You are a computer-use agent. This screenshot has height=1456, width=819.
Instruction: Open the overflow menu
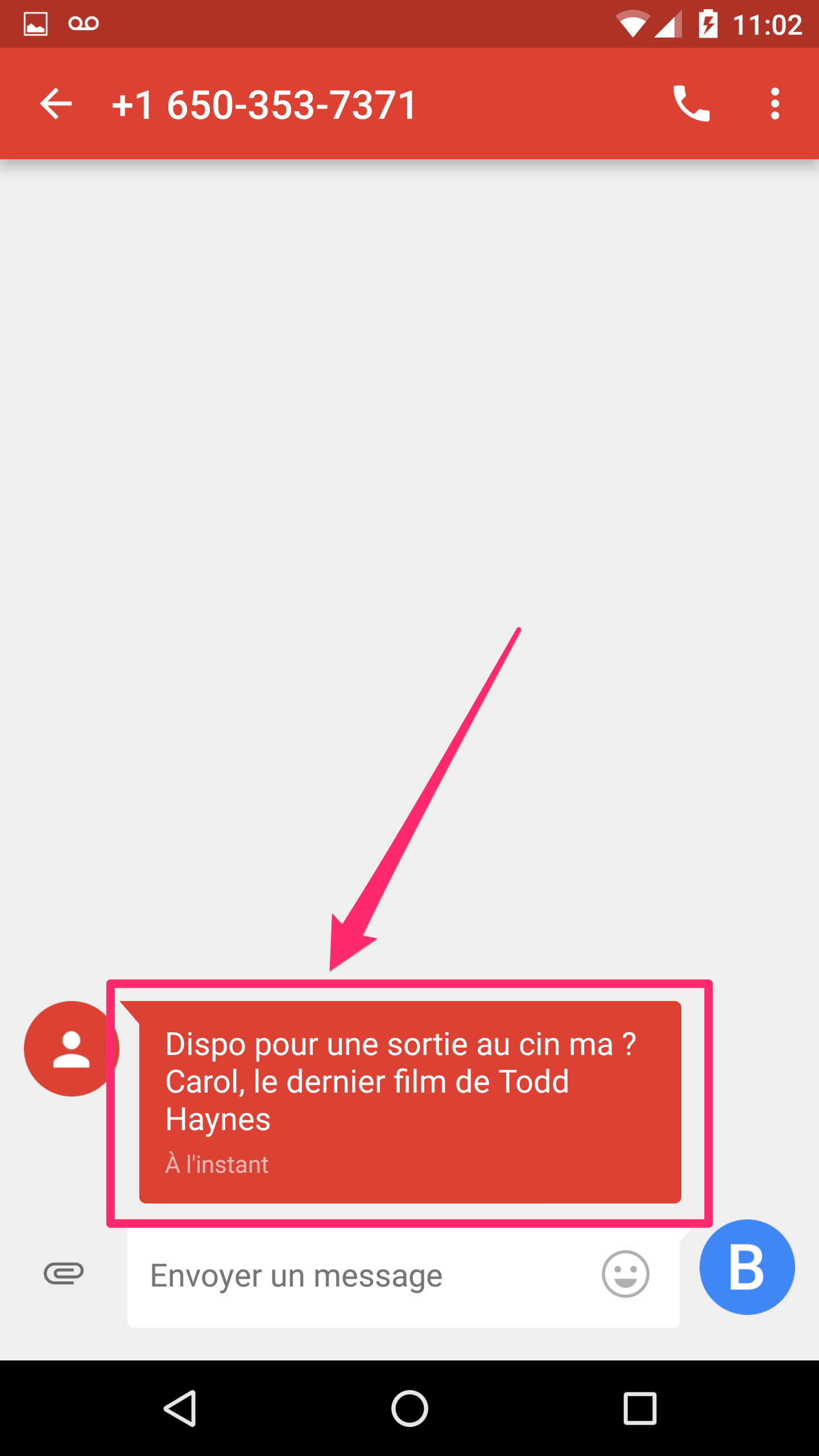775,104
